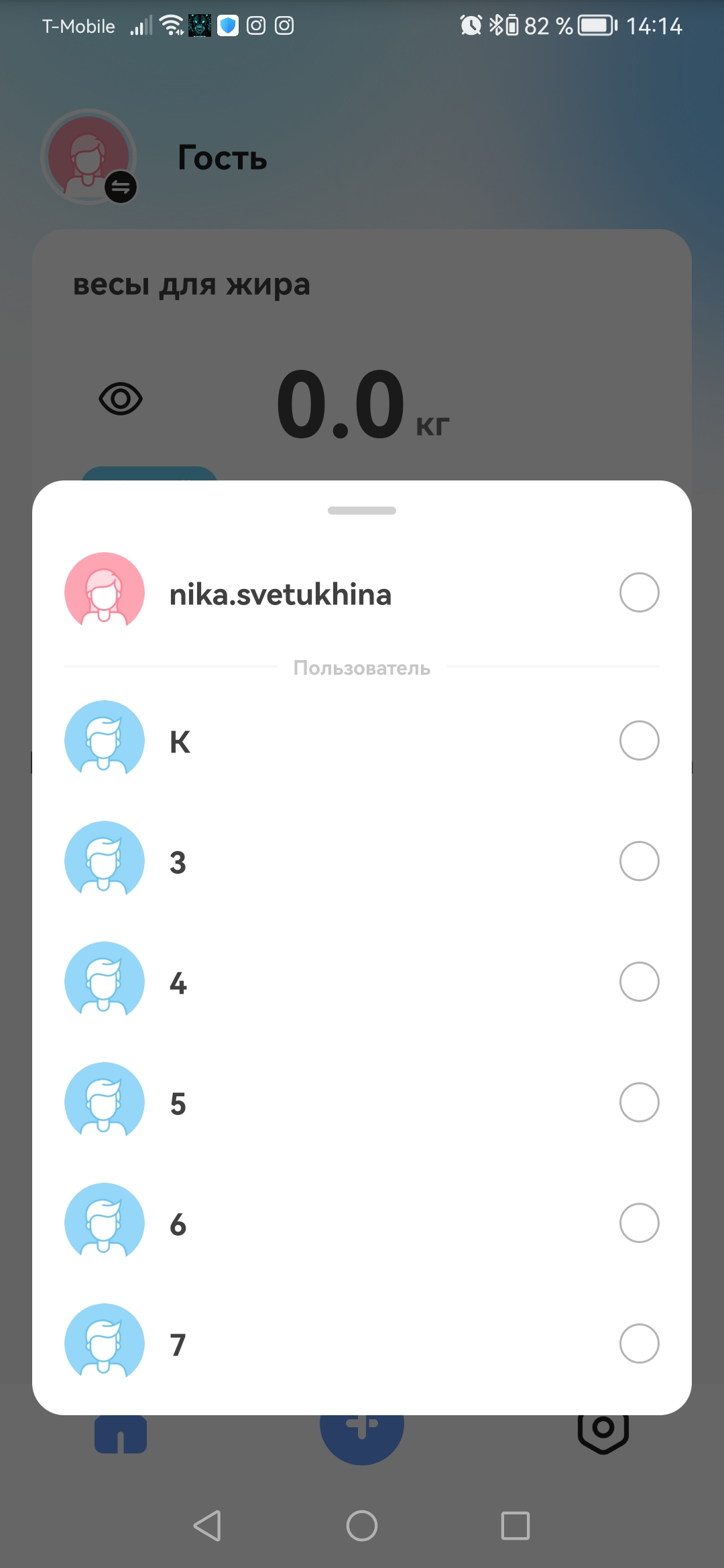Tap the system back button
The height and width of the screenshot is (1568, 724).
(x=207, y=1526)
